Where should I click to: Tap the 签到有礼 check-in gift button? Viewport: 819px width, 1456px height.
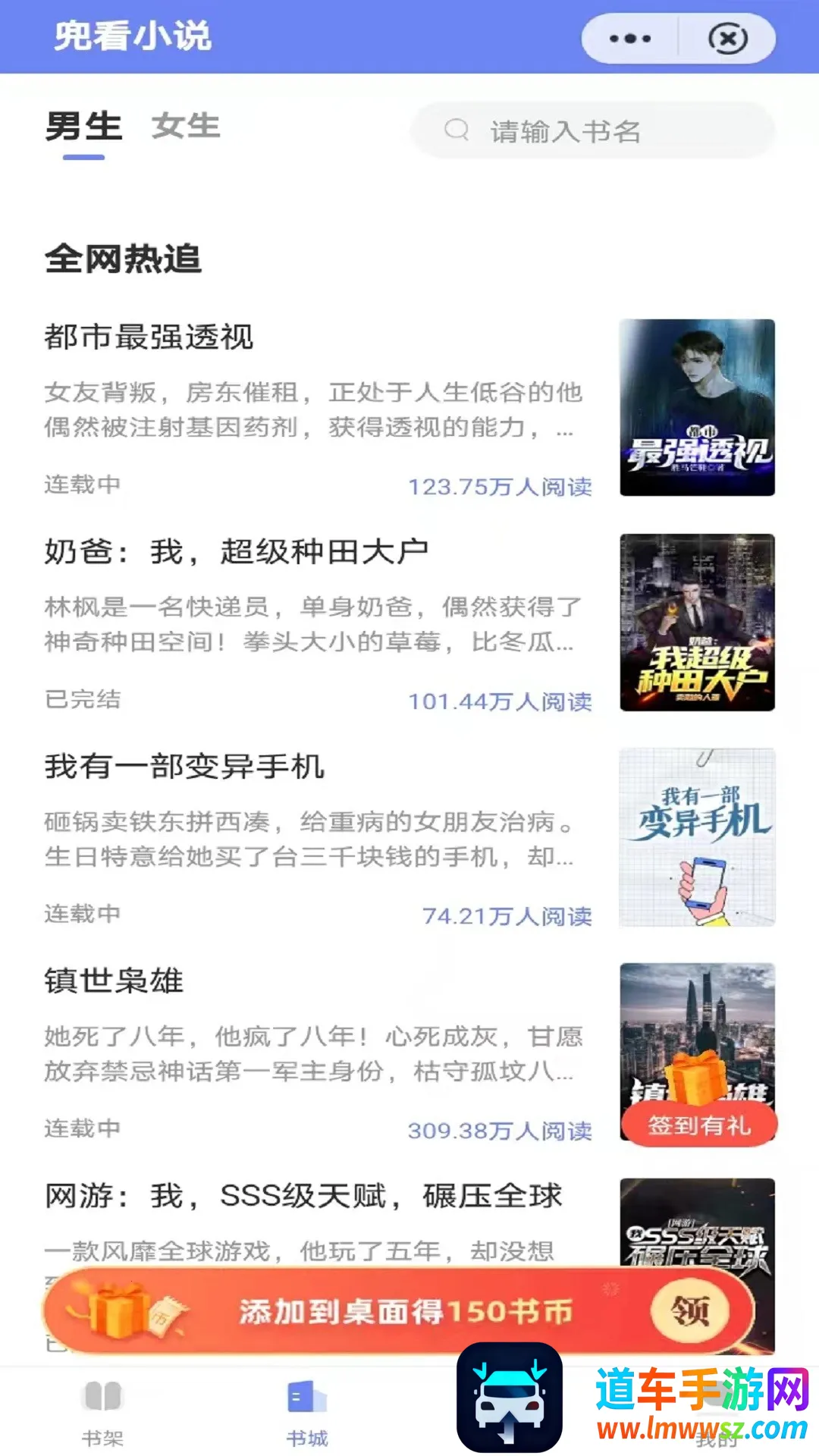pos(698,1124)
